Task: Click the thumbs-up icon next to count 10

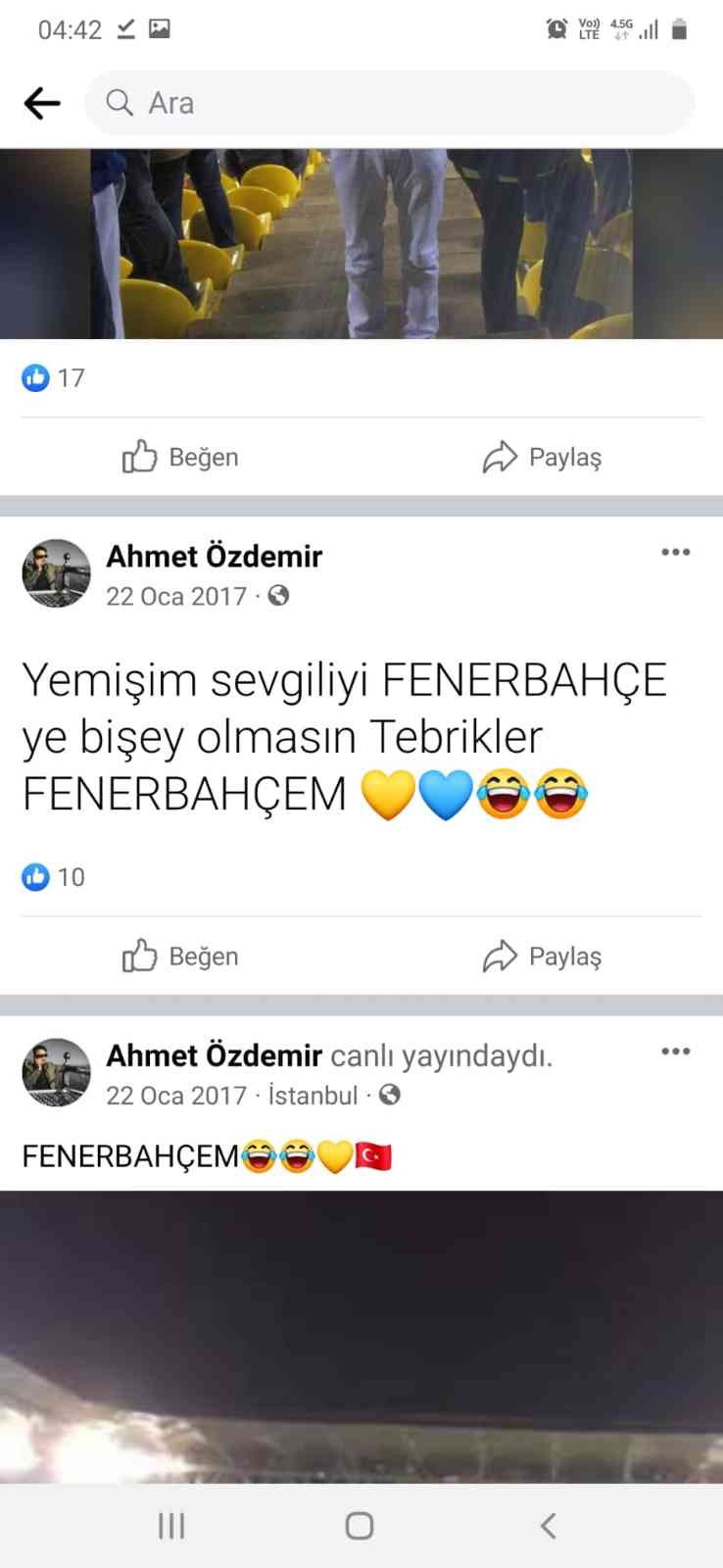Action: (x=35, y=877)
